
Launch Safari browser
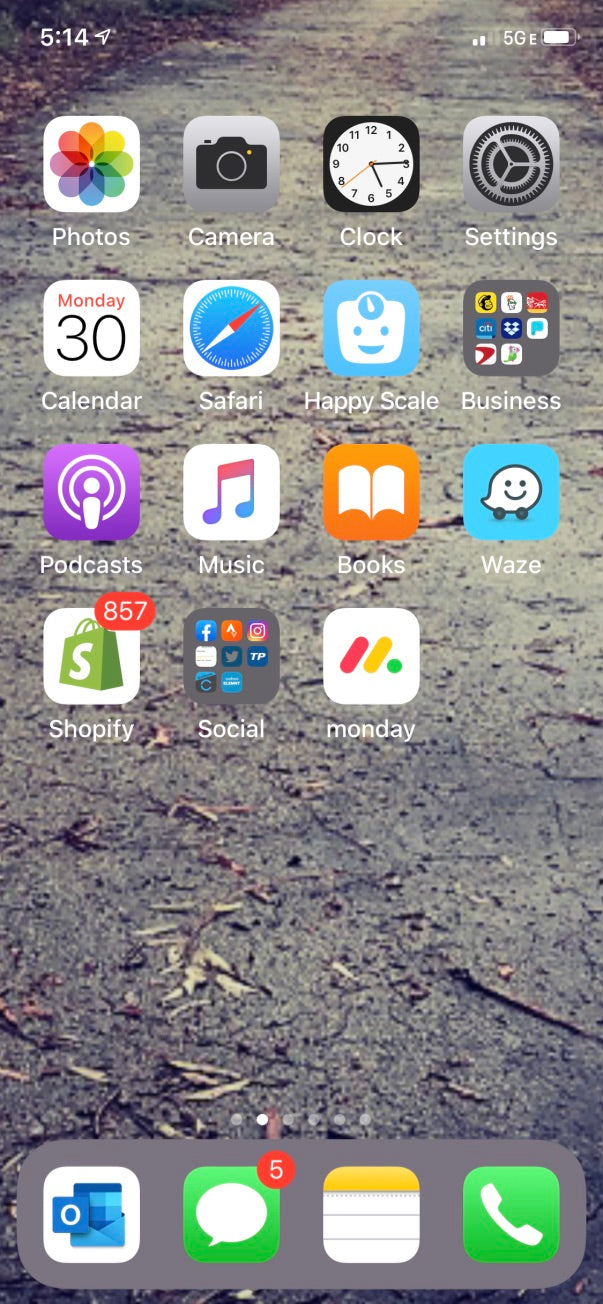click(231, 328)
